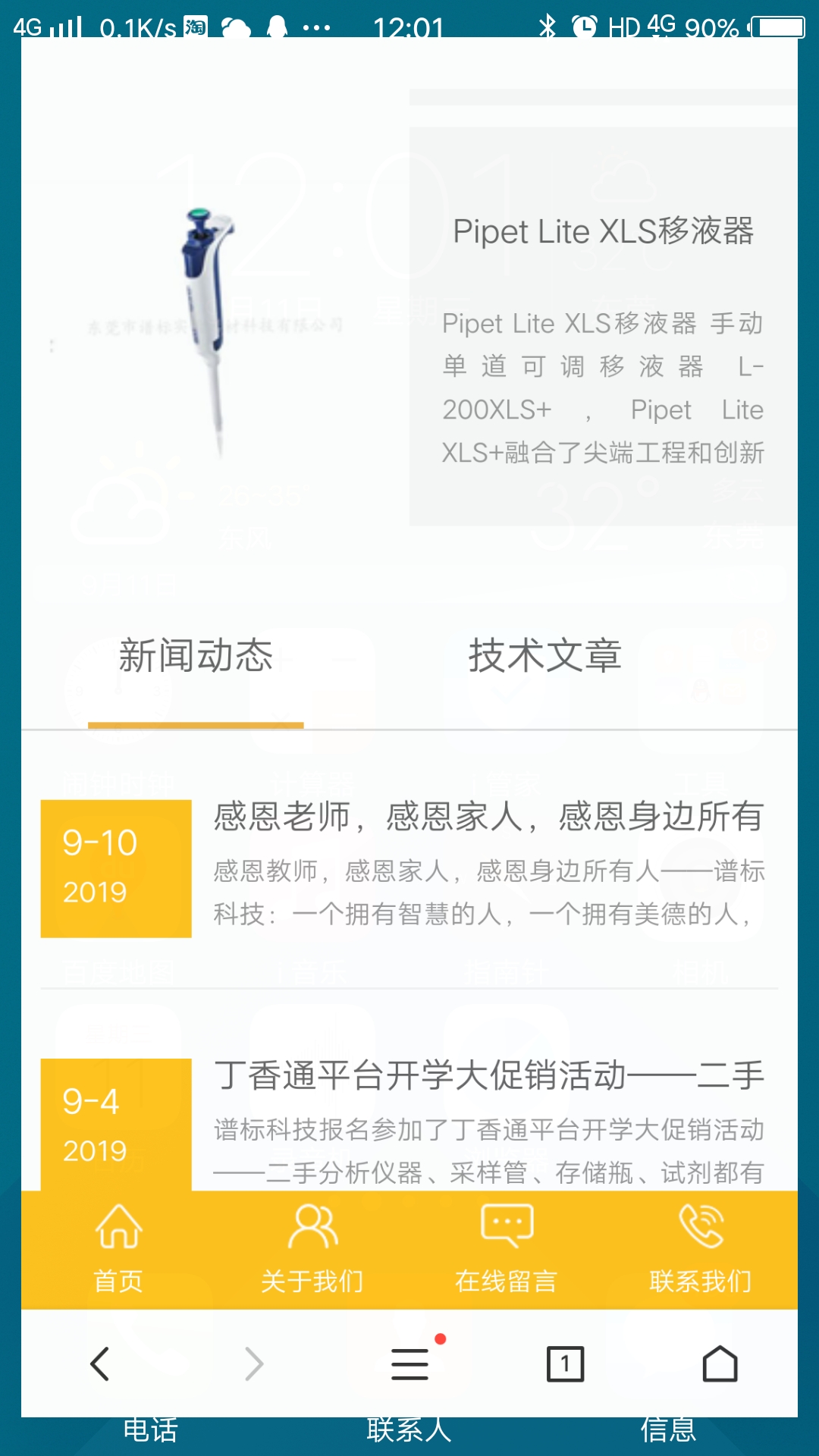Viewport: 819px width, 1456px height.
Task: Go to the browser home page
Action: coord(720,1364)
